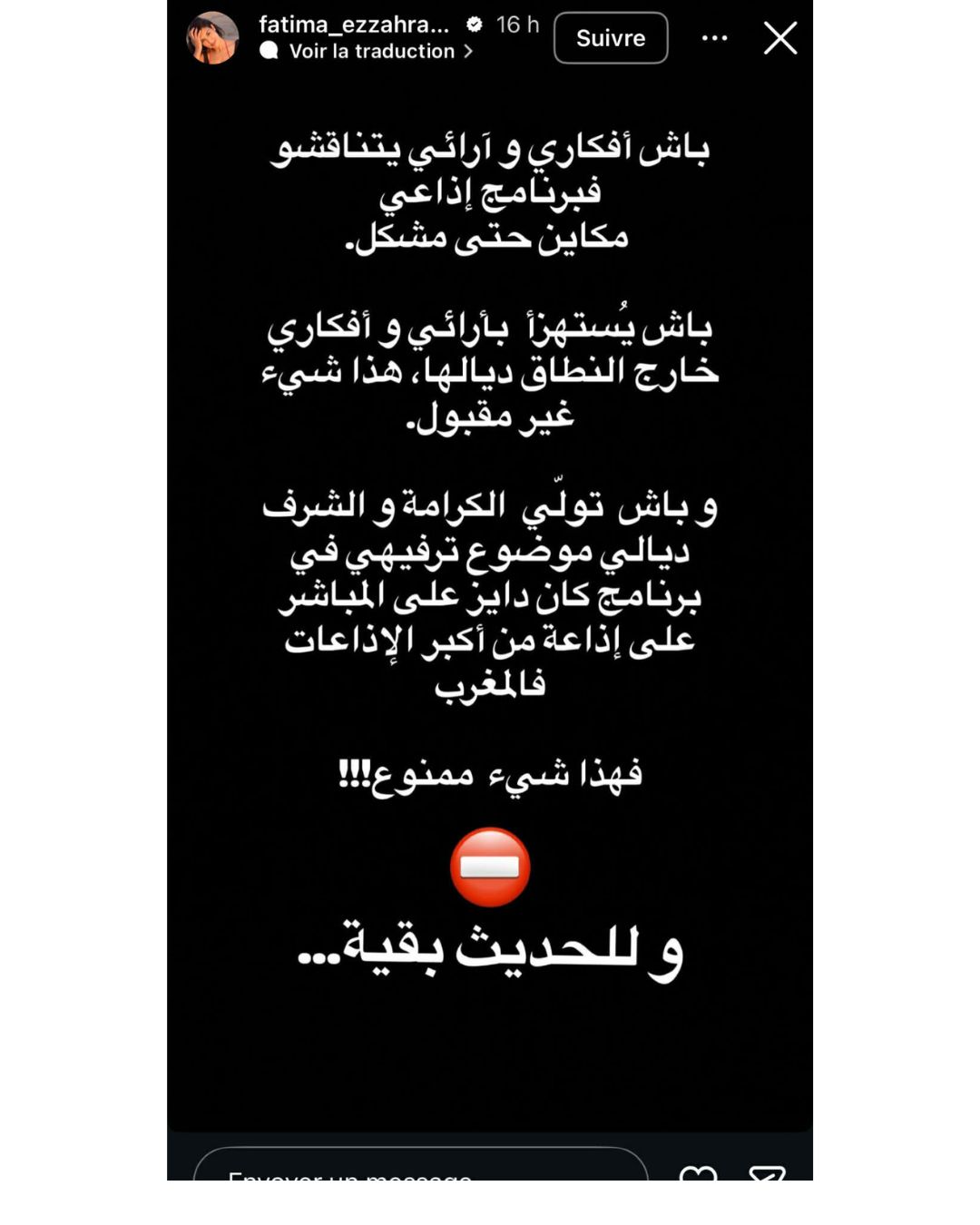
Task: Share the story via paper plane icon
Action: [767, 1173]
